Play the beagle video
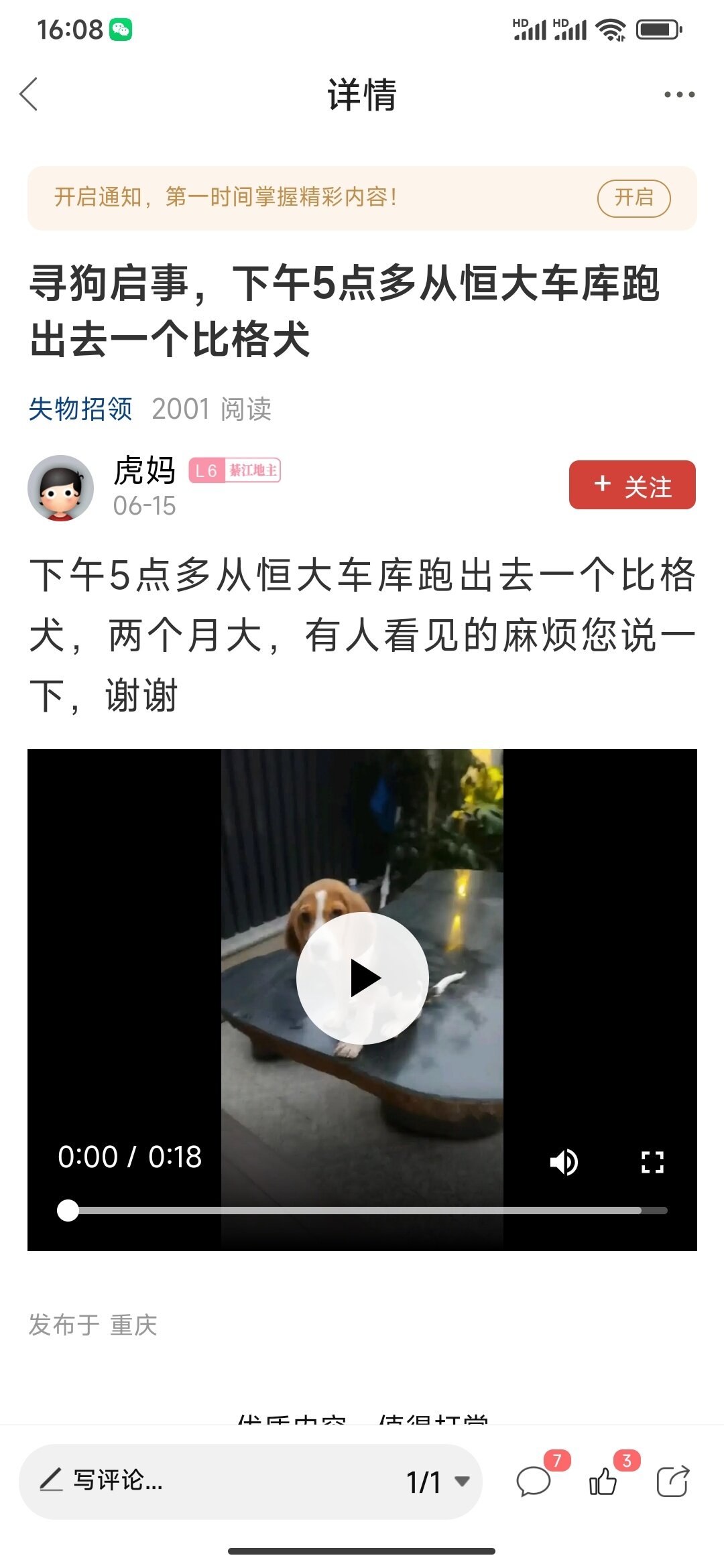724x1568 pixels. point(362,978)
